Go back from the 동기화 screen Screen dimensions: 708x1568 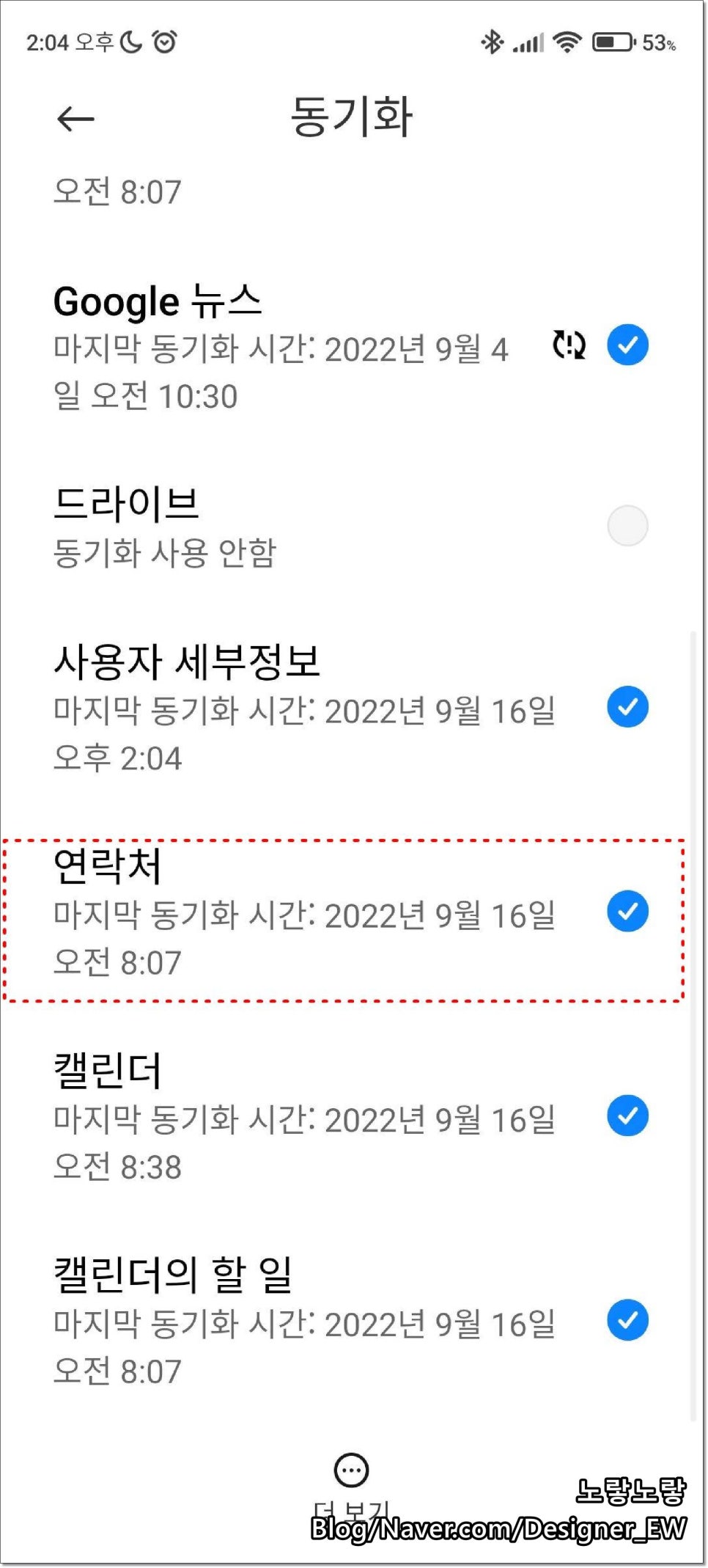[75, 118]
